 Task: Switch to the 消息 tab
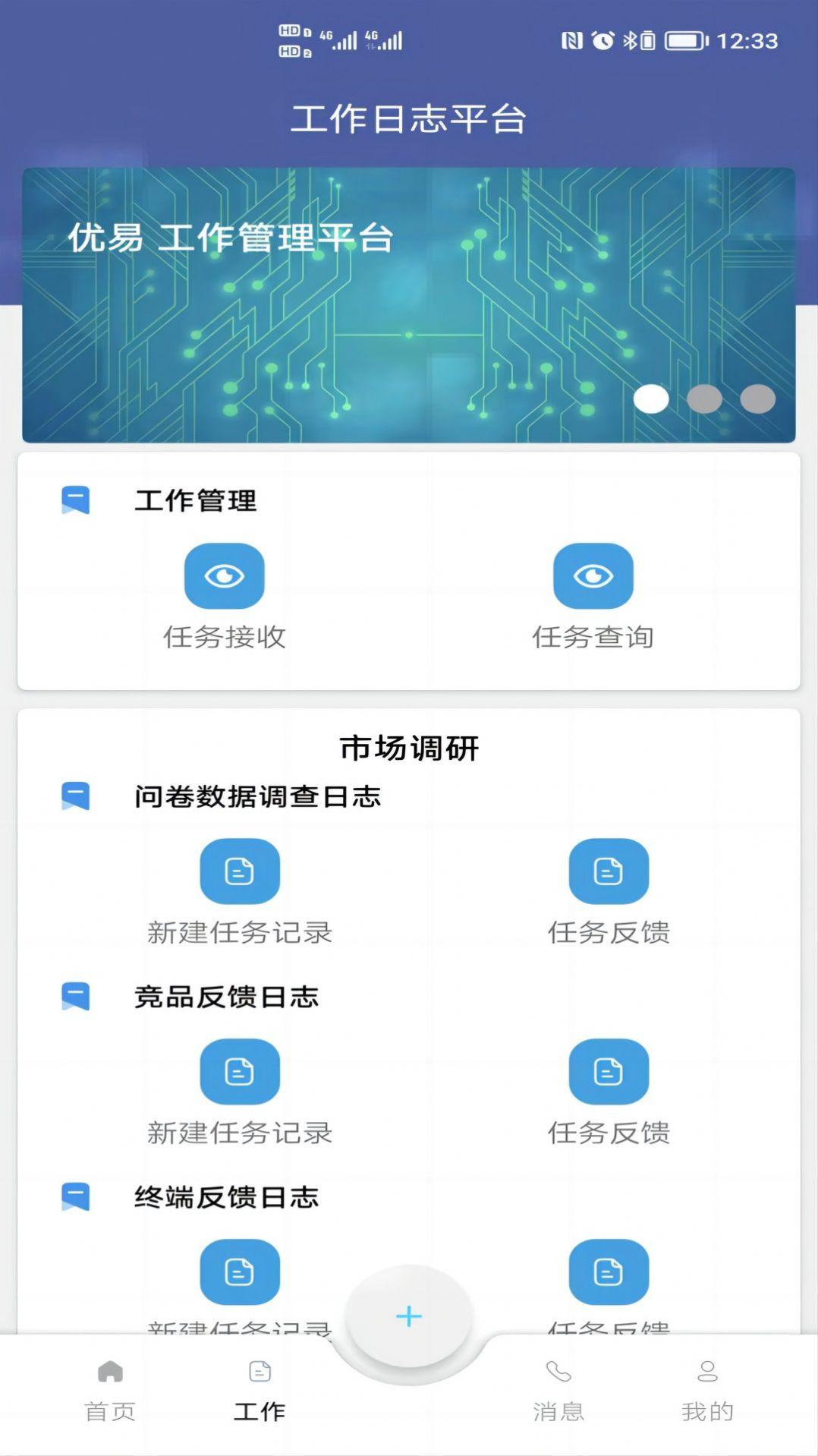point(558,1410)
